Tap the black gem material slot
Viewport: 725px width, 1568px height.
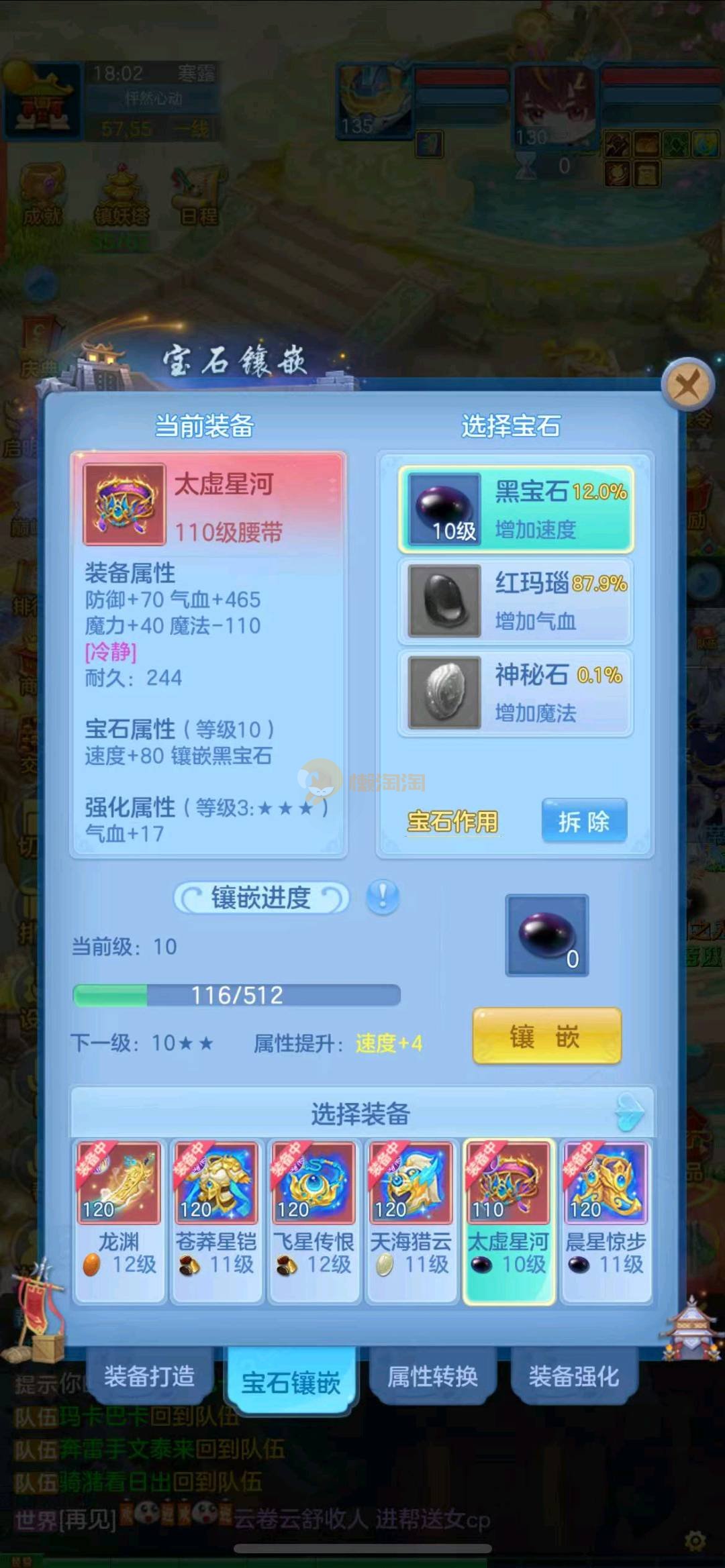pos(546,935)
